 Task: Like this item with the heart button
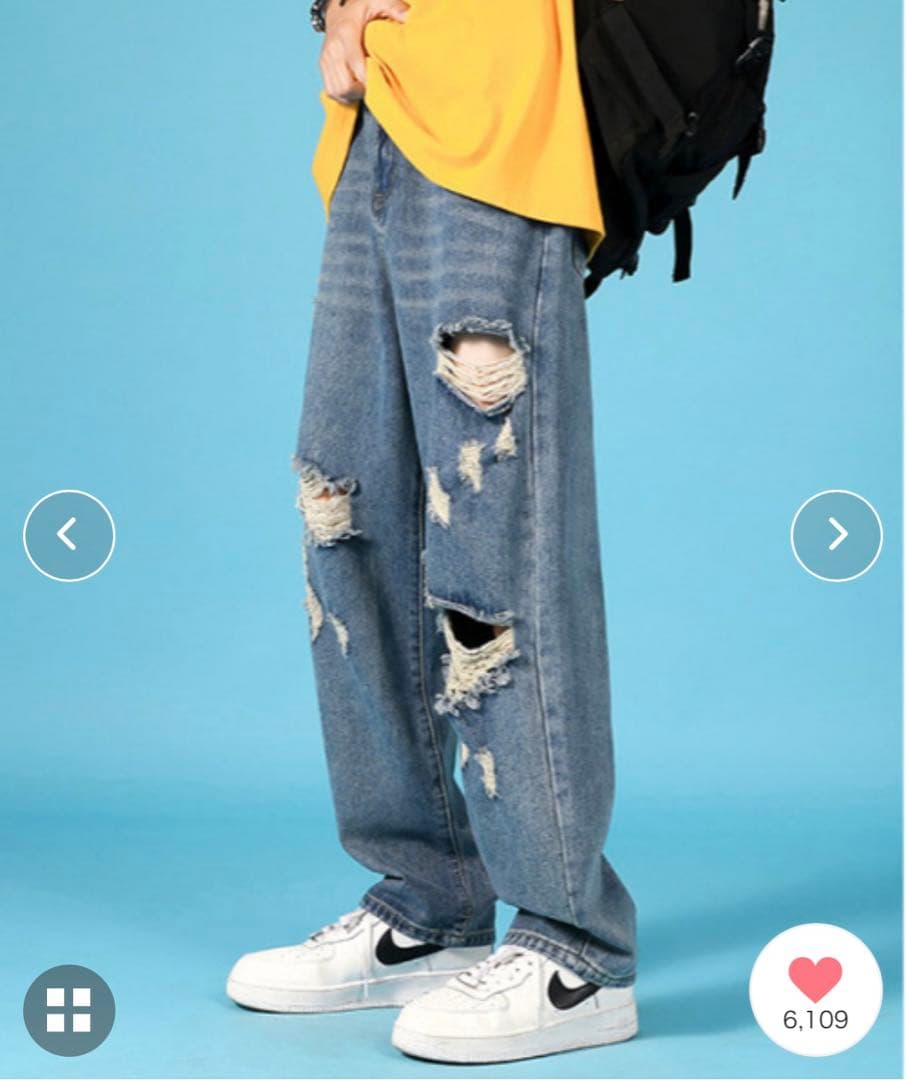click(815, 988)
